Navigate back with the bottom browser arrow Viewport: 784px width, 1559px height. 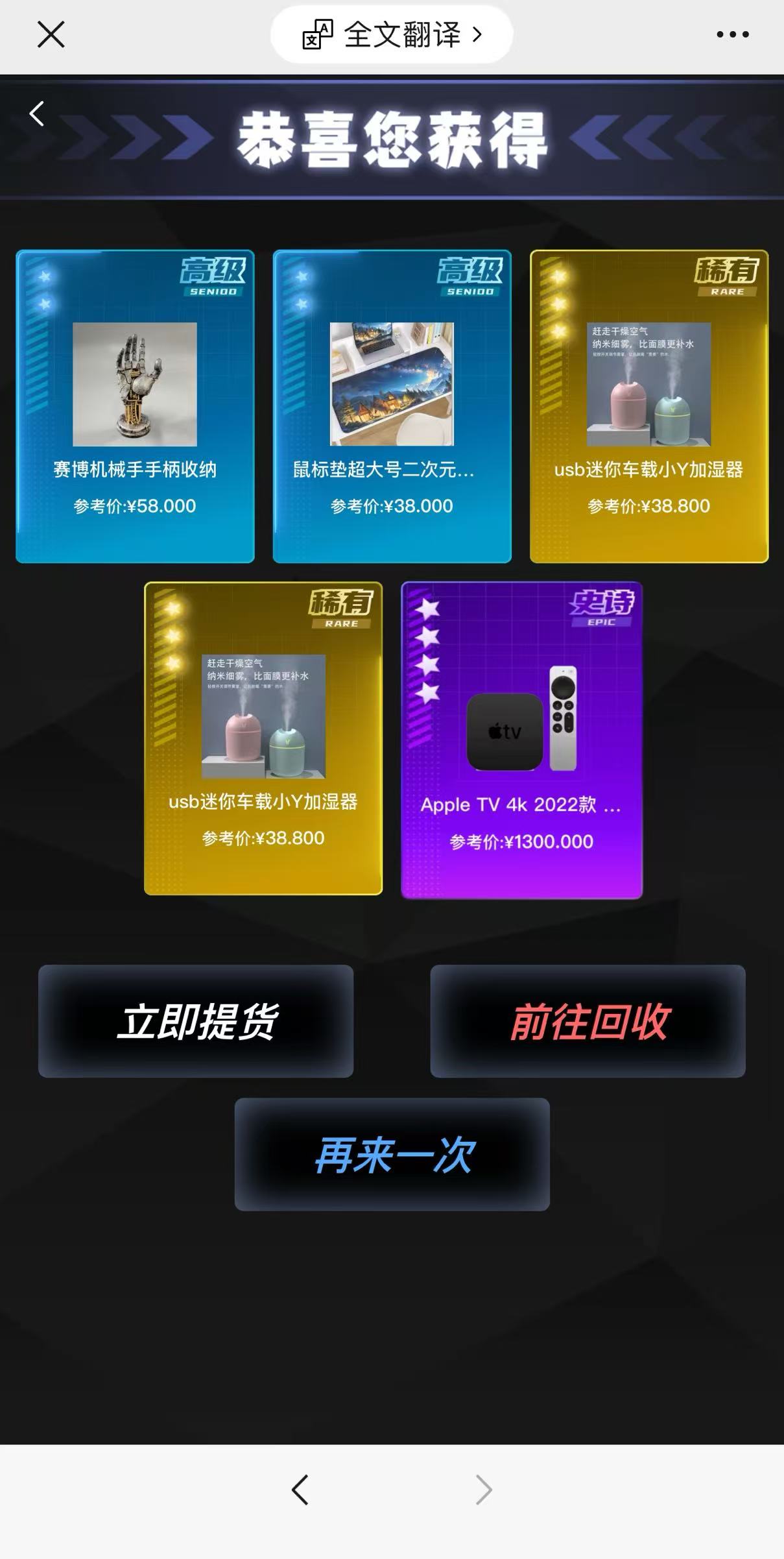[300, 1490]
